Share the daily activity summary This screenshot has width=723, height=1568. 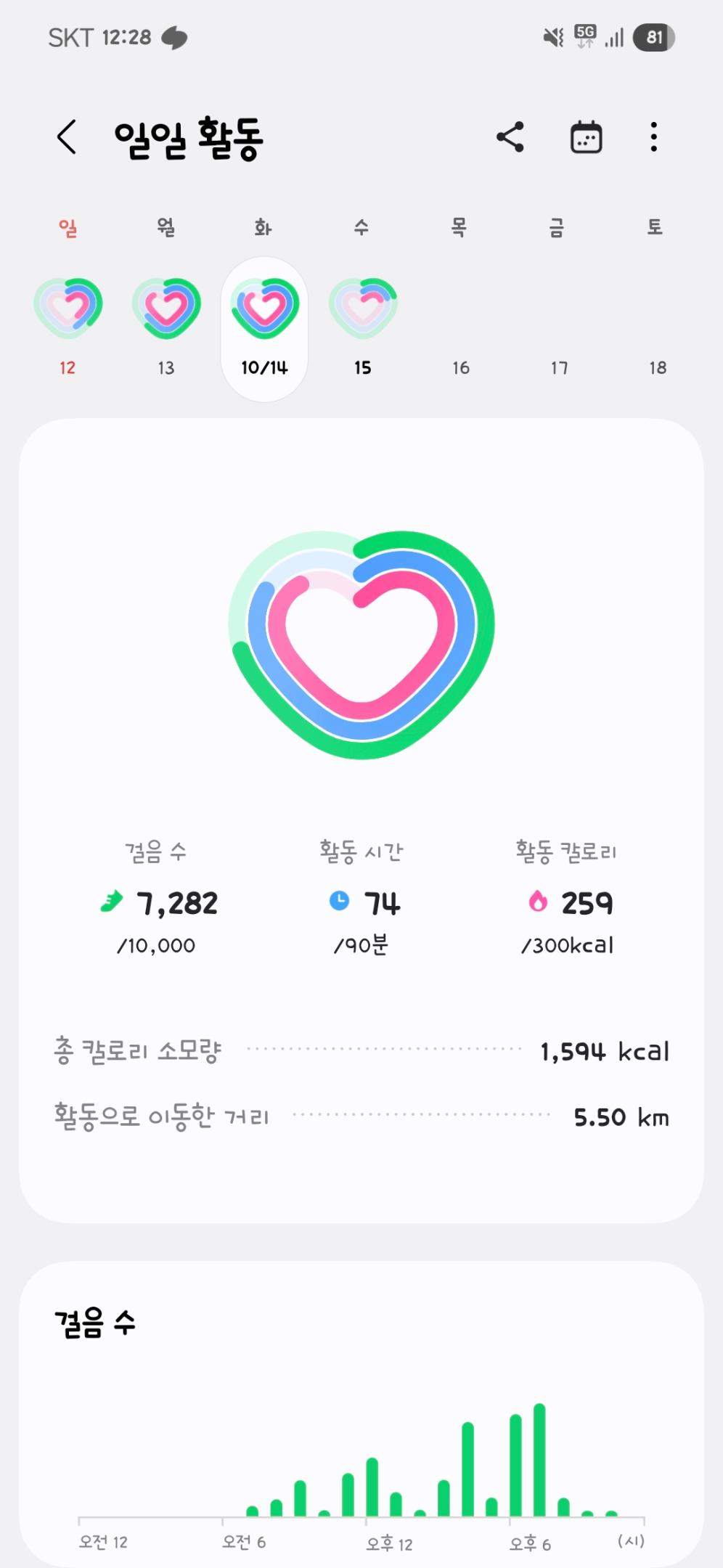tap(510, 137)
